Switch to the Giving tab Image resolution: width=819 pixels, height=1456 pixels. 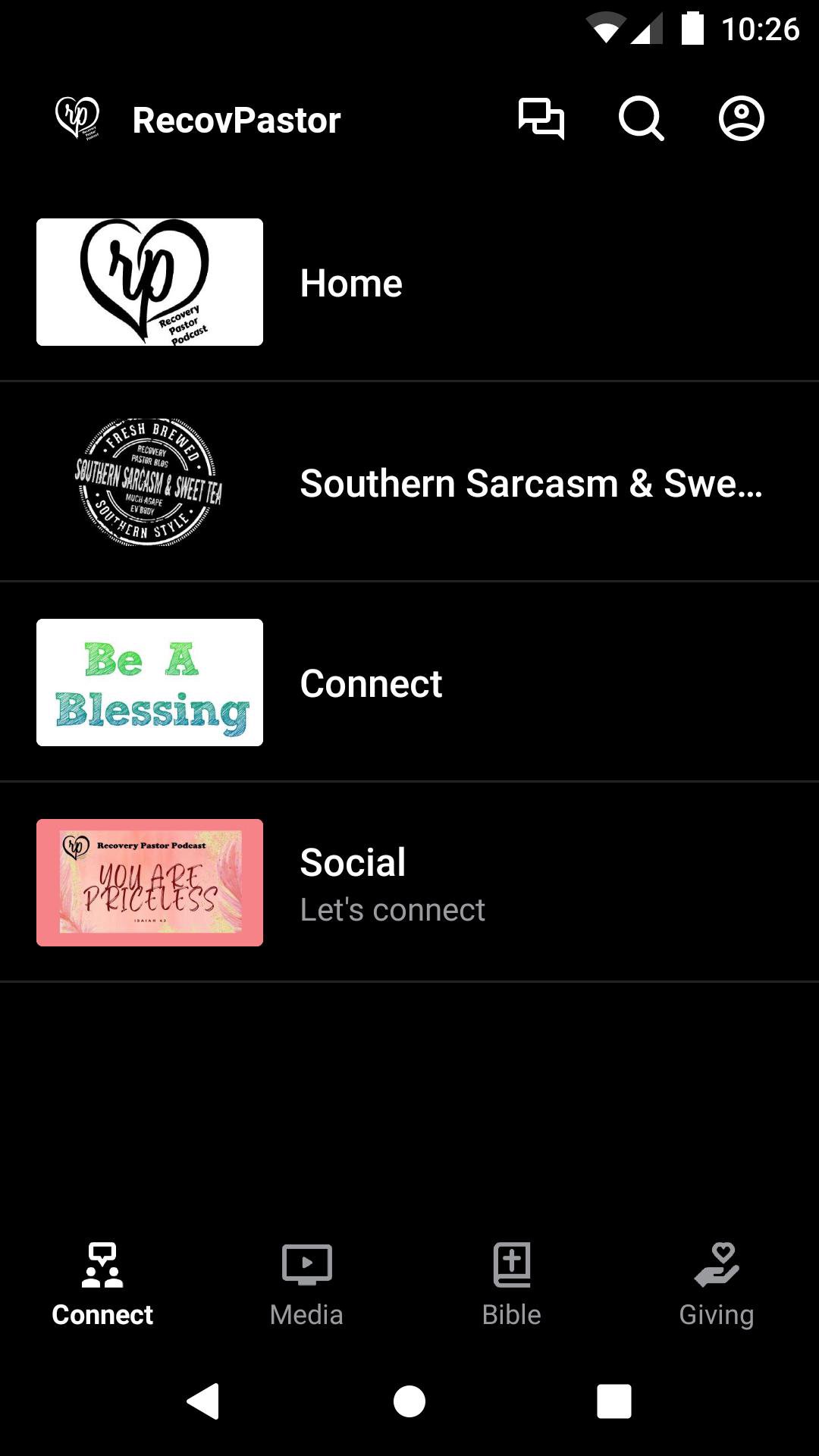[x=717, y=1284]
